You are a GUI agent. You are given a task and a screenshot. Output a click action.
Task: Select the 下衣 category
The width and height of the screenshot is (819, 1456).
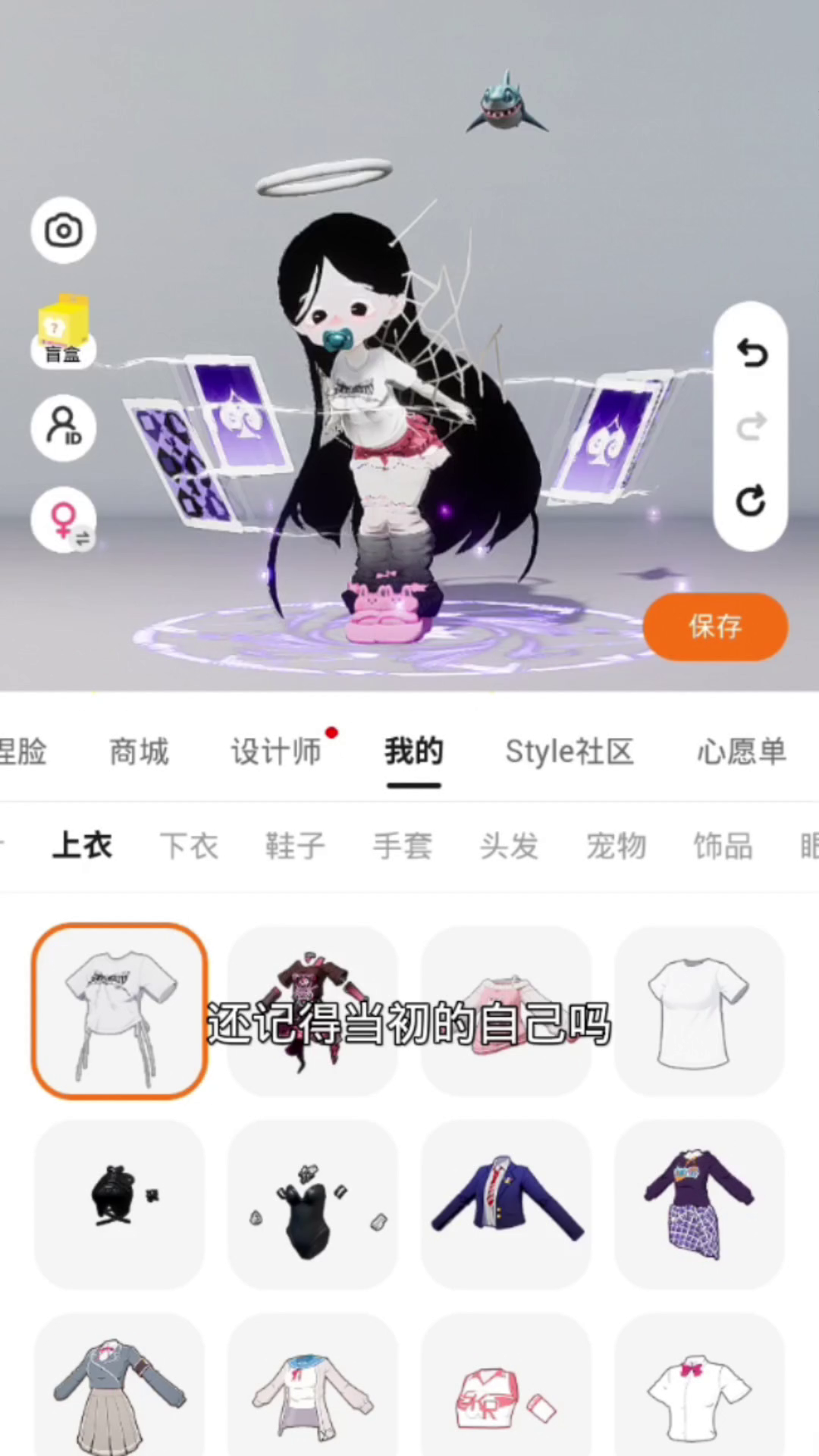(189, 846)
